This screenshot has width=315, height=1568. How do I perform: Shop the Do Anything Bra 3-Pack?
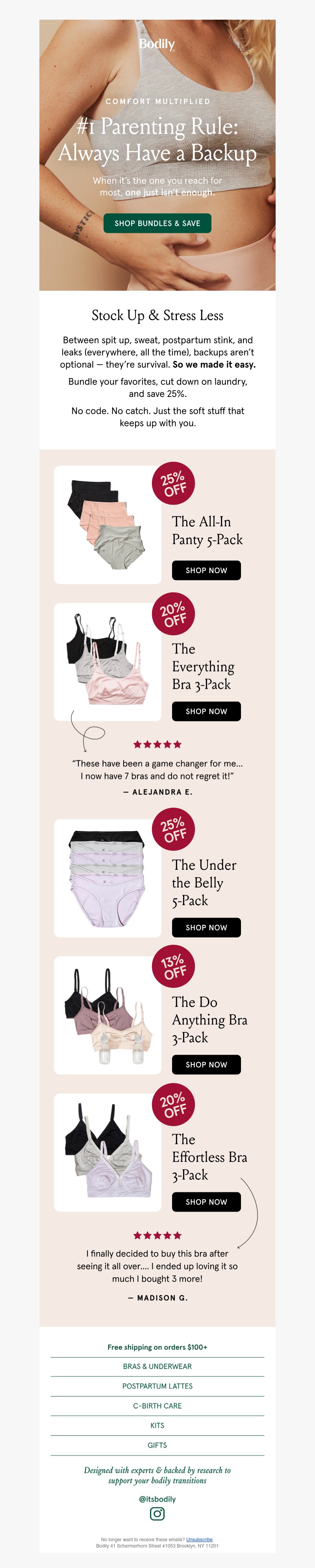pyautogui.click(x=206, y=1064)
